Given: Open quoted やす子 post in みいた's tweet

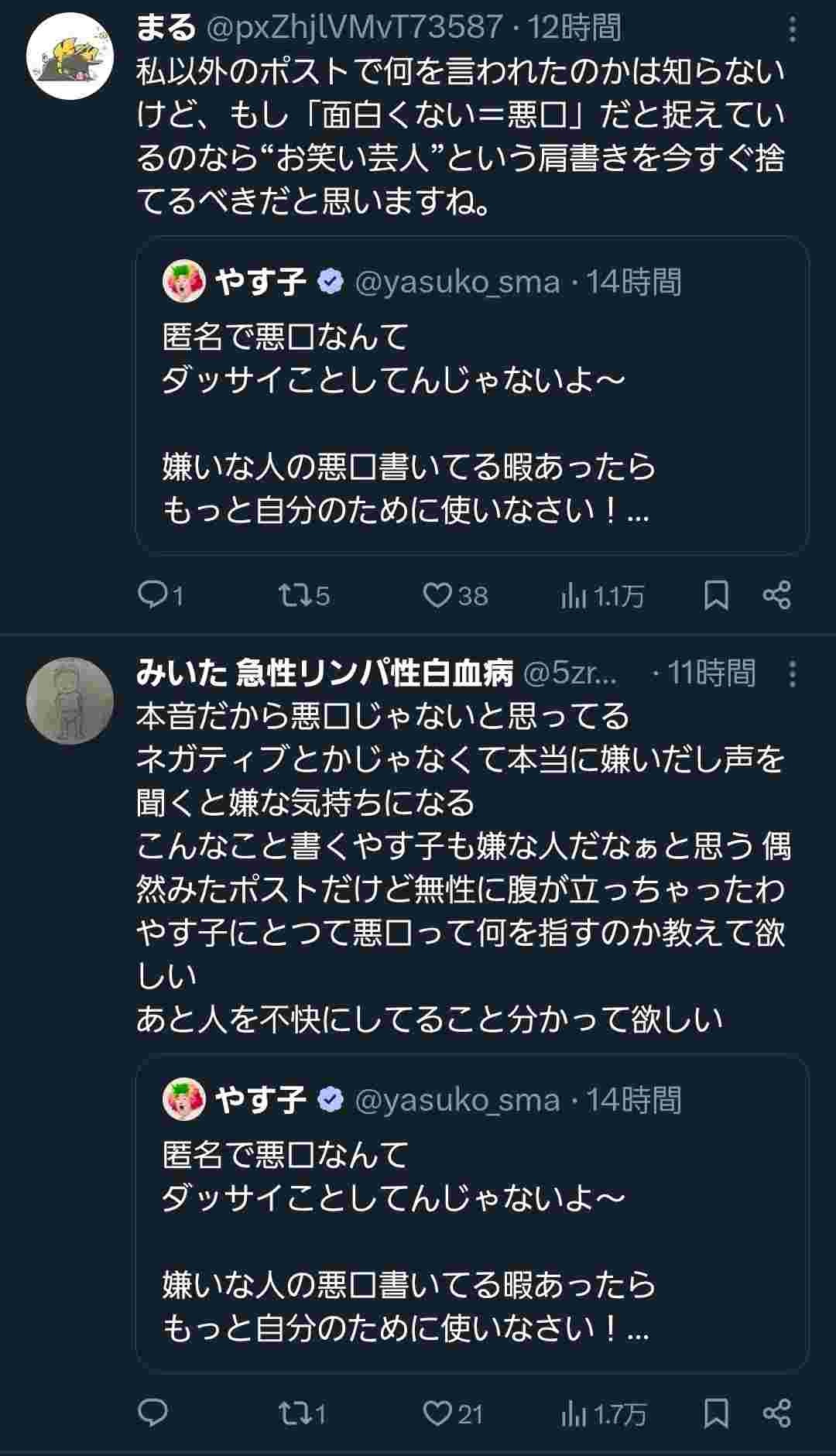Looking at the screenshot, I should pos(472,1213).
